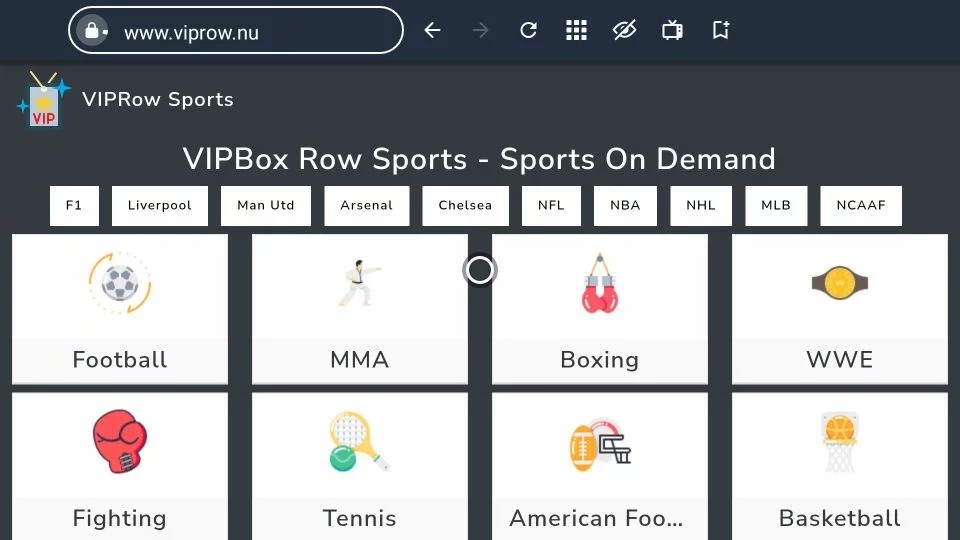Open the Football category card
Image resolution: width=960 pixels, height=540 pixels.
tap(120, 309)
